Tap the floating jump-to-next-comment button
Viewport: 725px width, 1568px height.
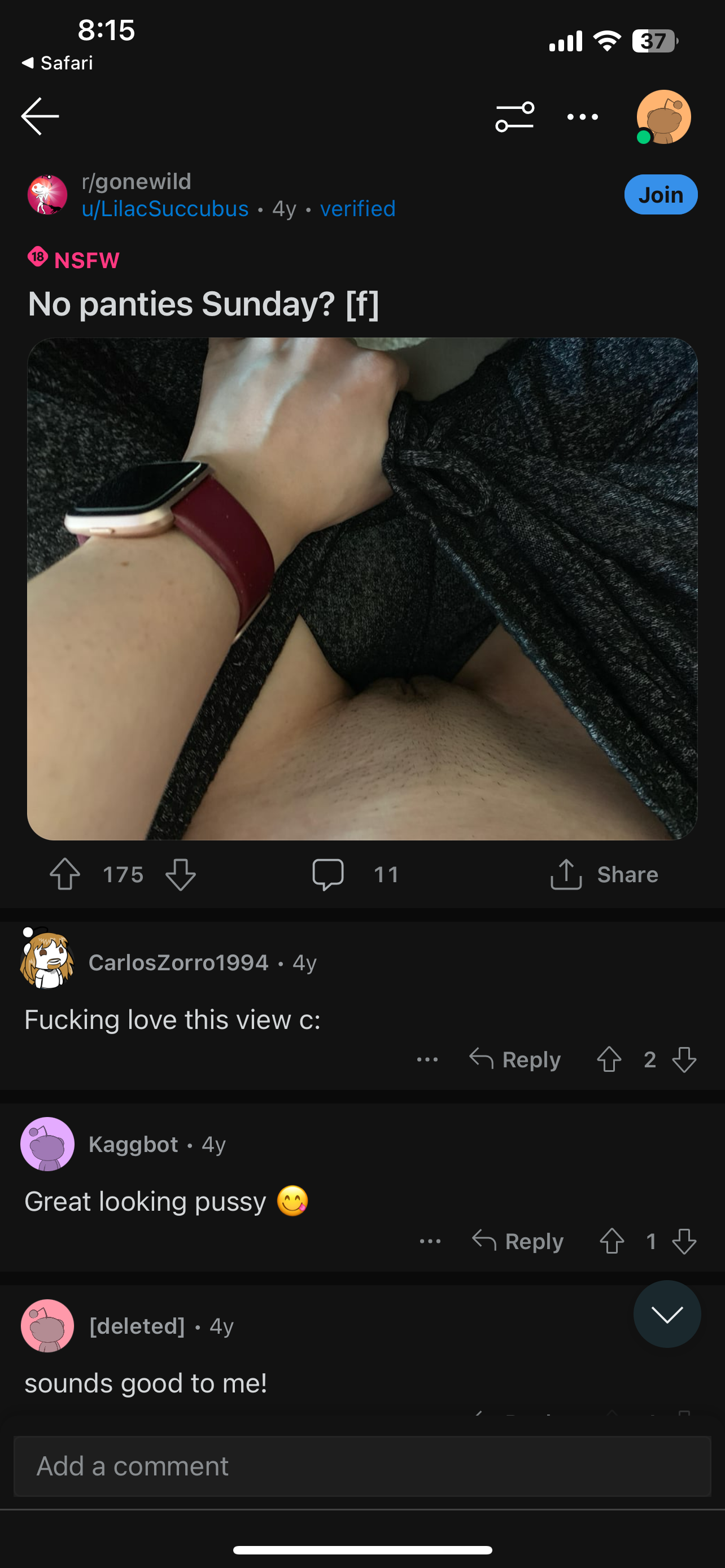(667, 1313)
